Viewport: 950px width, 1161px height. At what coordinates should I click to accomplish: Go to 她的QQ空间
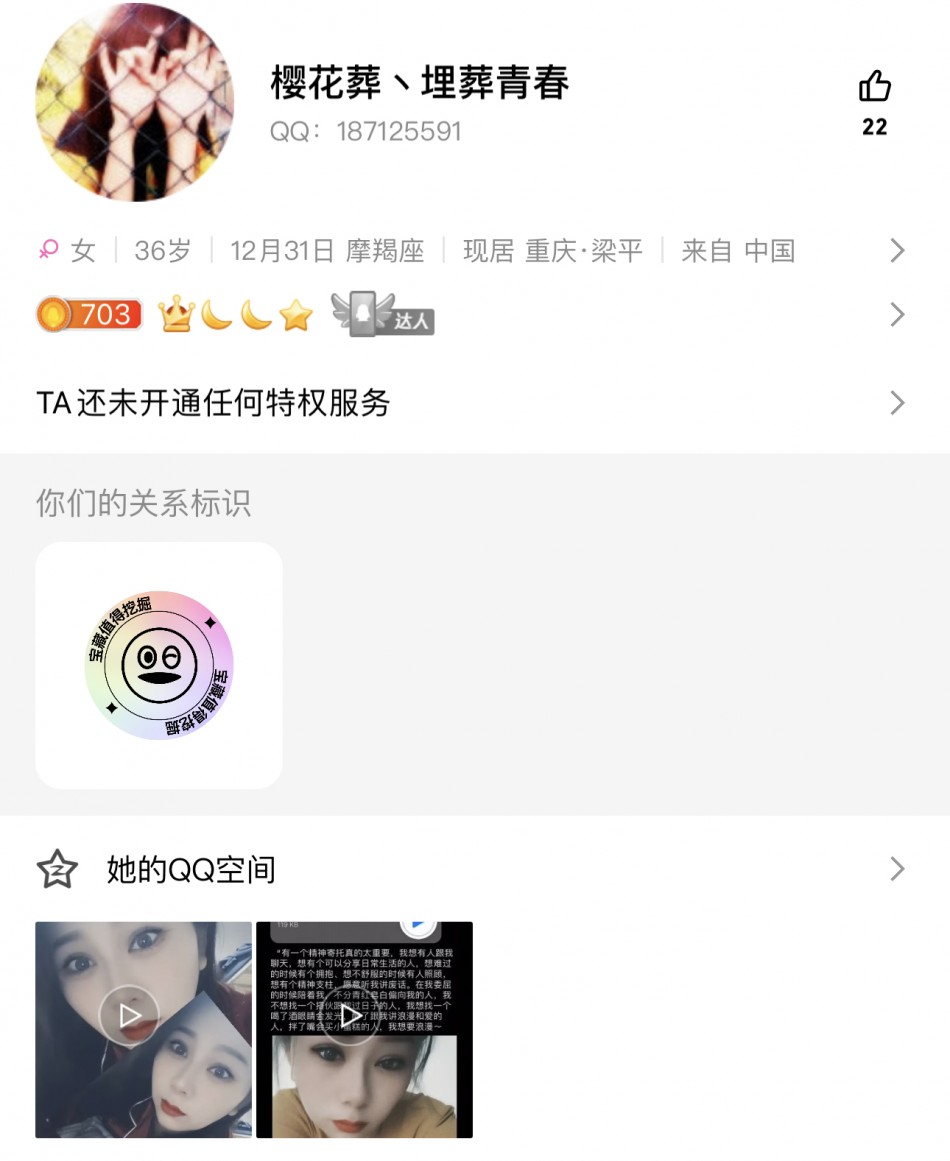click(470, 869)
